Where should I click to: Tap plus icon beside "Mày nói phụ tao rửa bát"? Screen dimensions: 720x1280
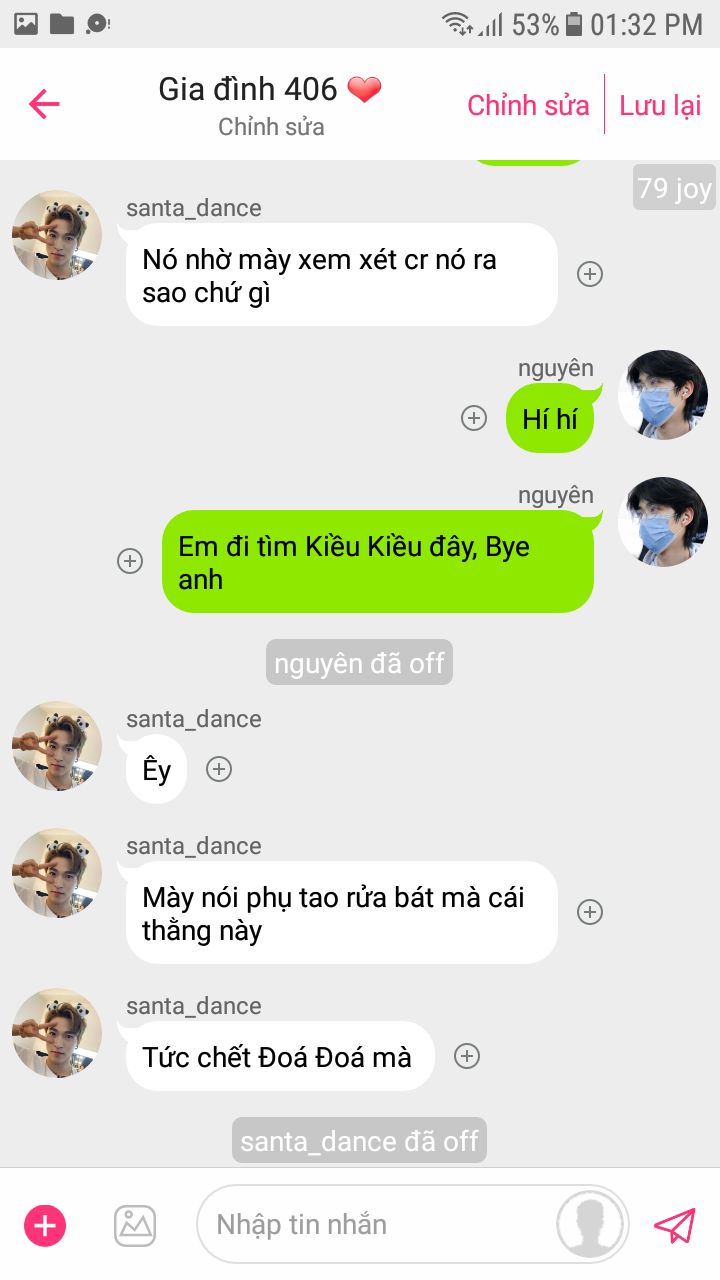click(590, 912)
